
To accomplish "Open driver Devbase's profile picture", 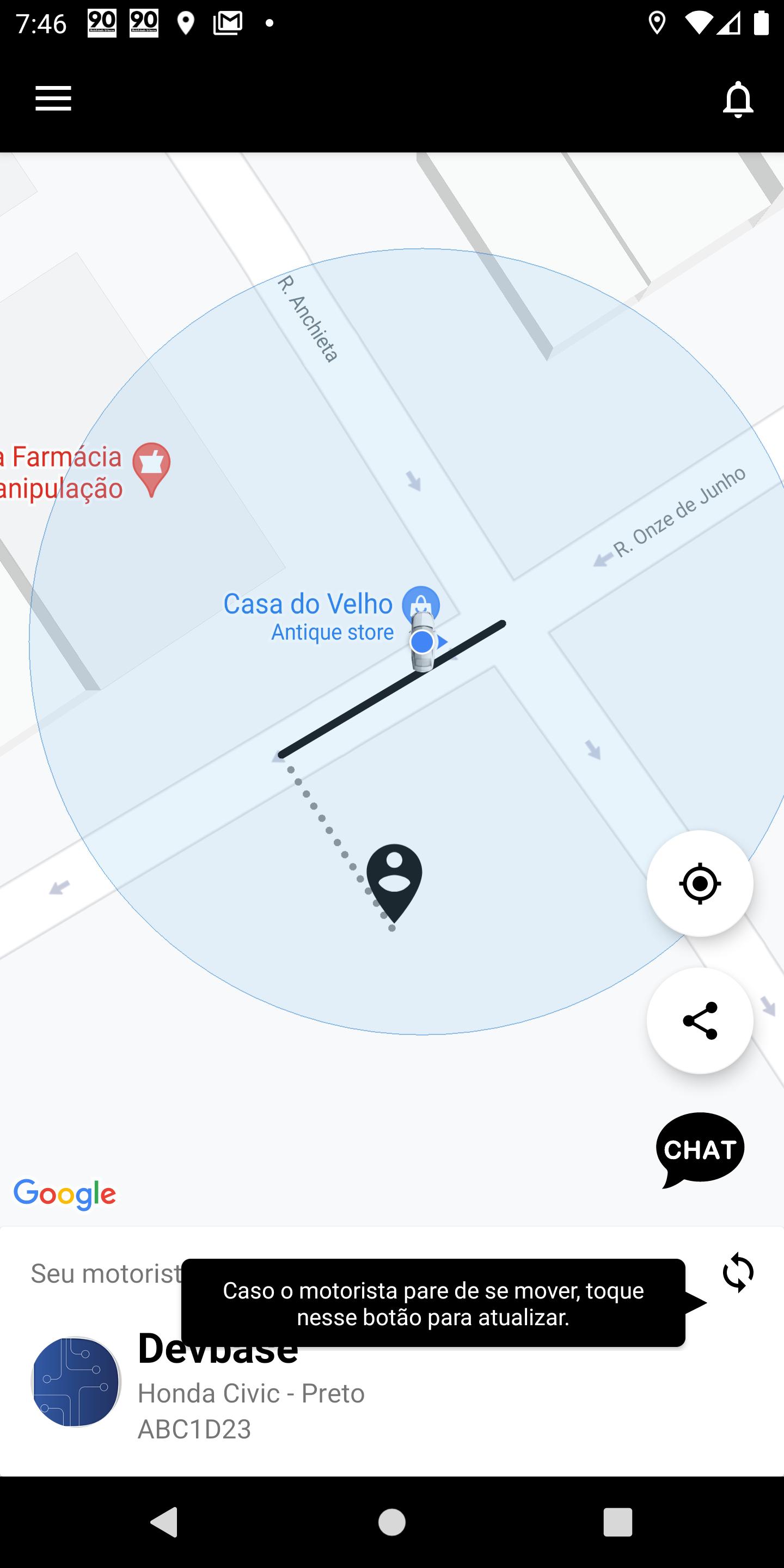I will [x=76, y=1382].
